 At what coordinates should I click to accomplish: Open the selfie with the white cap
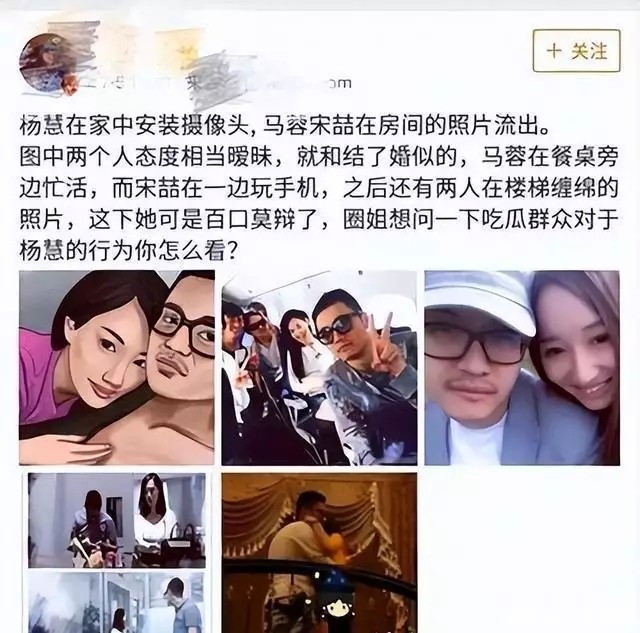[521, 367]
